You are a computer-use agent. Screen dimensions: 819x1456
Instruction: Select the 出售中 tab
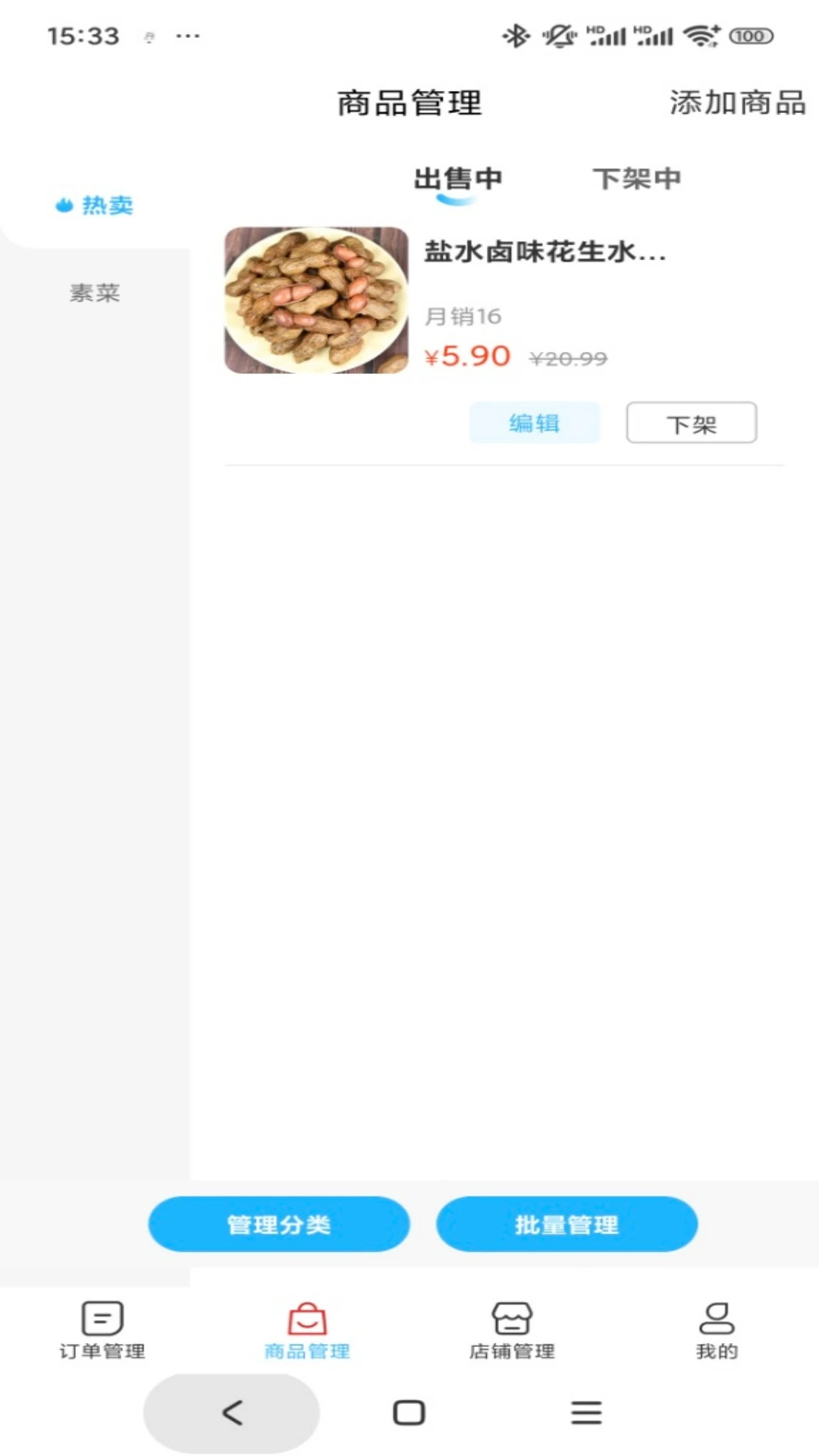pos(457,179)
